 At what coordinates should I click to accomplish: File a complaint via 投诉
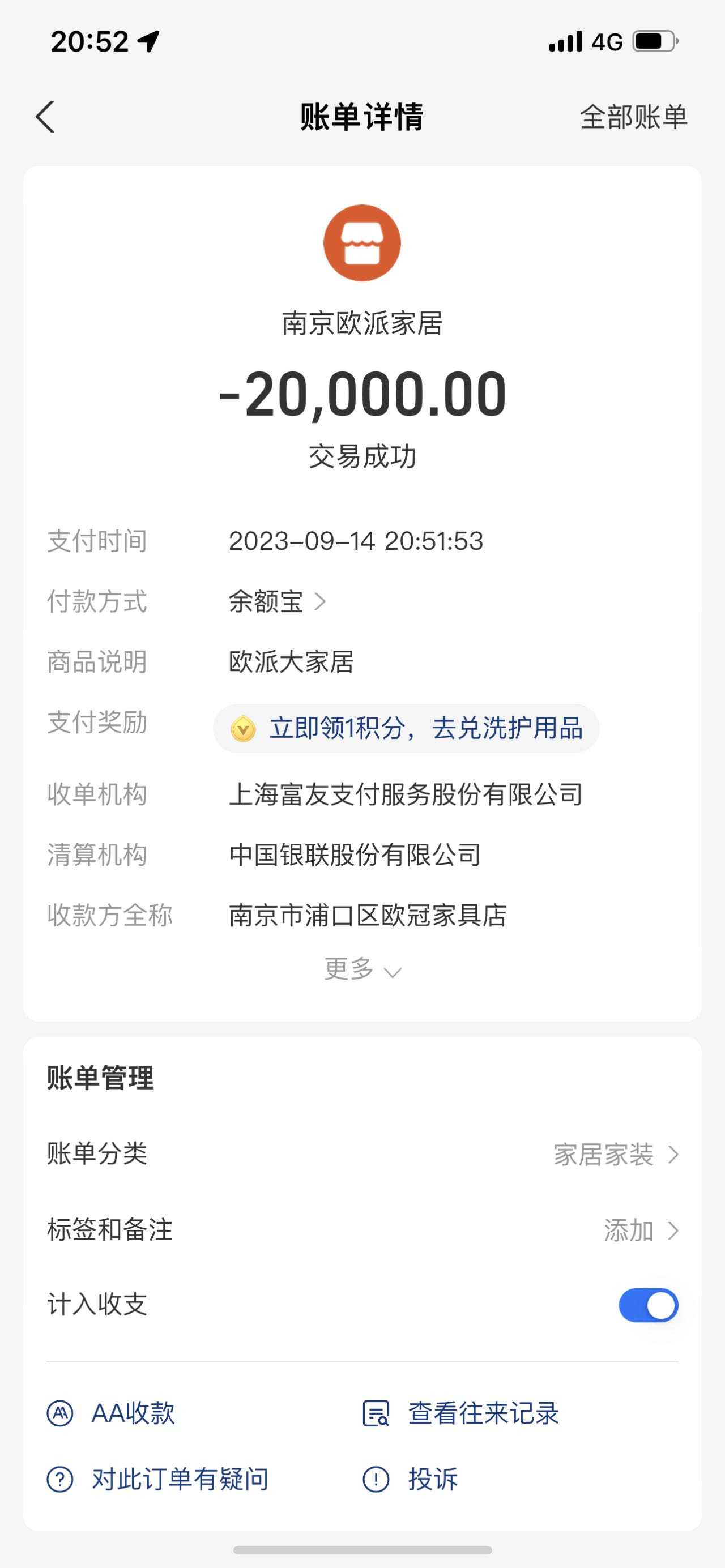pos(411,1479)
